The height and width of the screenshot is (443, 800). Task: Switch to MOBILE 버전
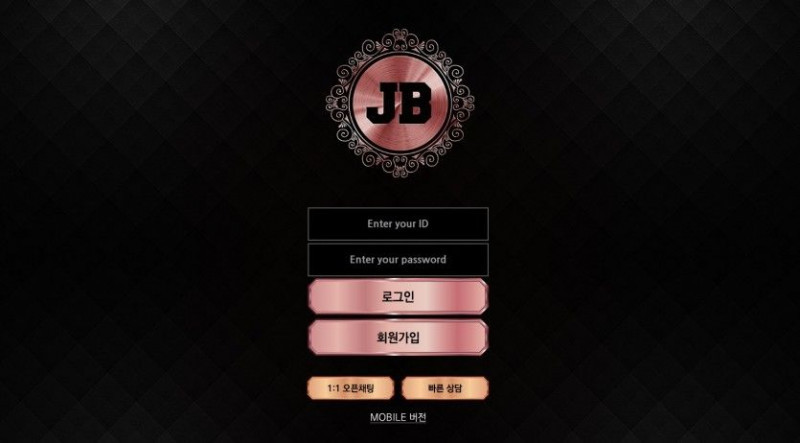click(398, 418)
